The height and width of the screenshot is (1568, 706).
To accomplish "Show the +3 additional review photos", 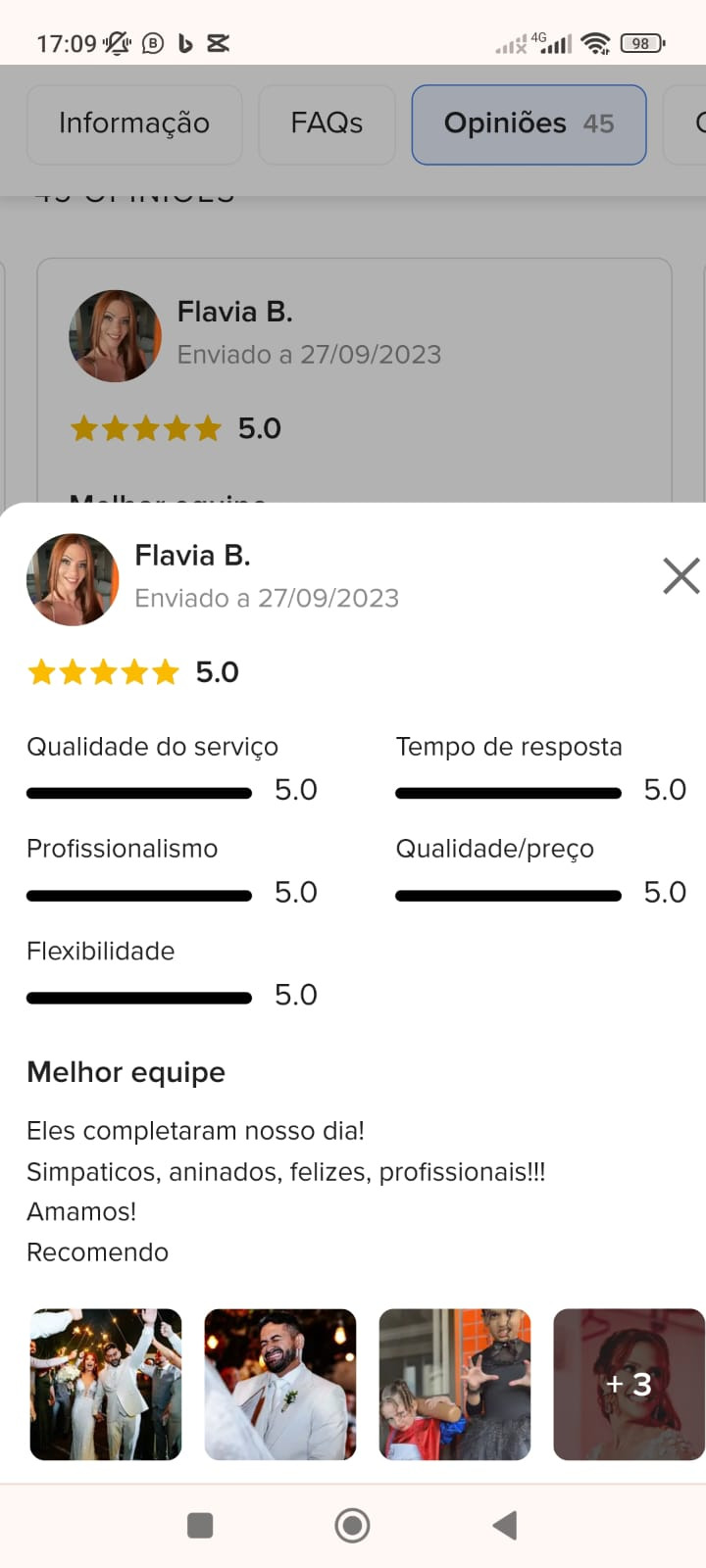I will tap(629, 1384).
